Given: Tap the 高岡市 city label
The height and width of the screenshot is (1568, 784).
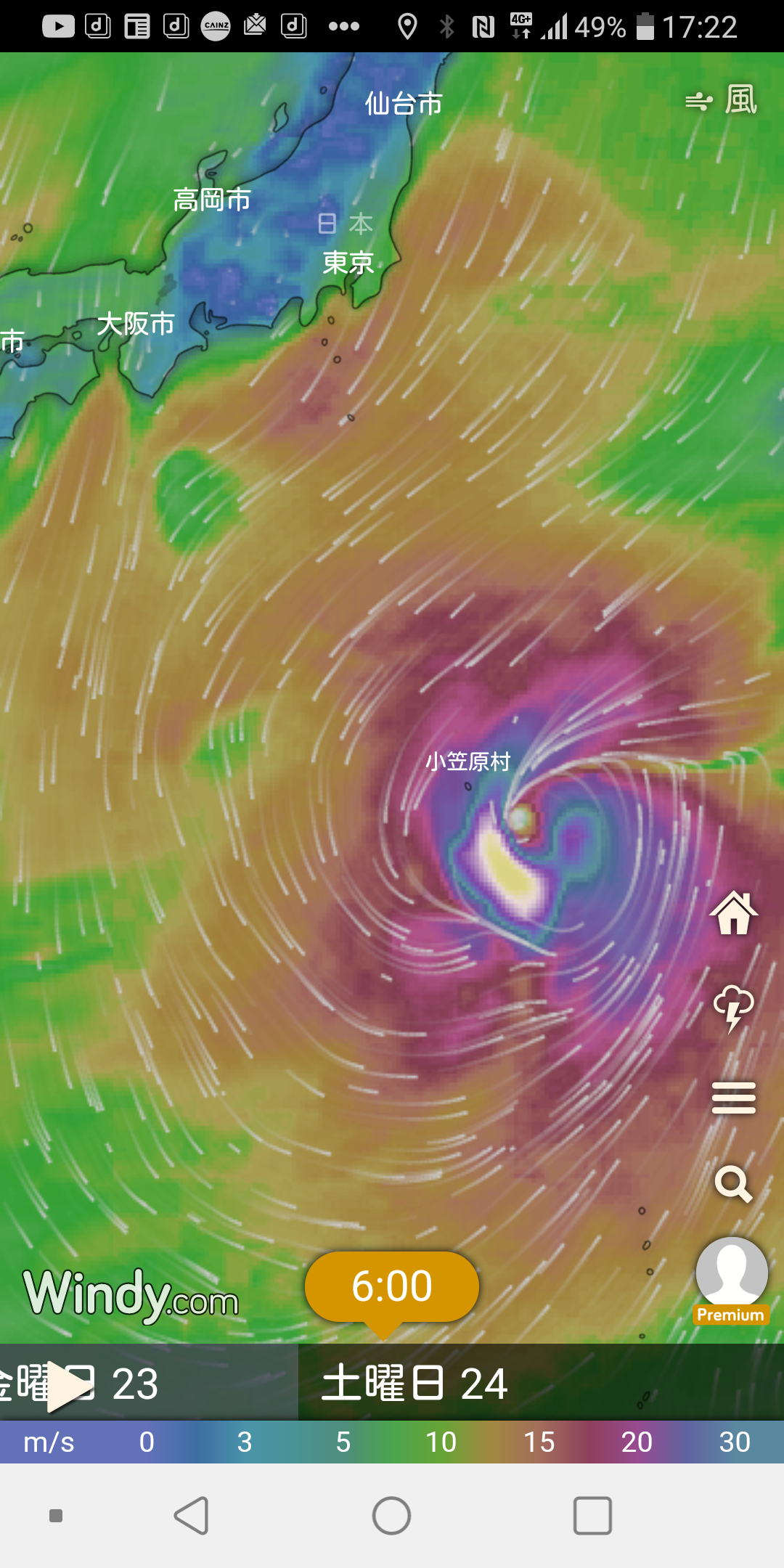Looking at the screenshot, I should (212, 200).
